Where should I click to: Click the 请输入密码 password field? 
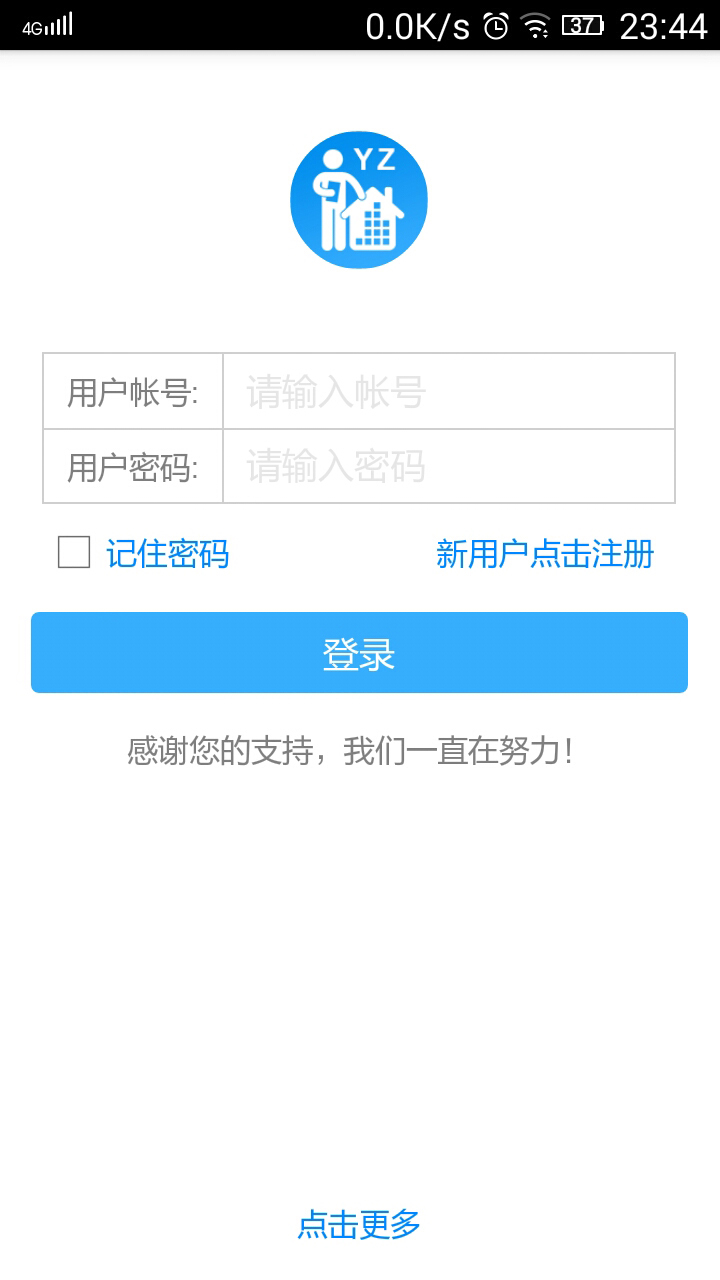[448, 466]
